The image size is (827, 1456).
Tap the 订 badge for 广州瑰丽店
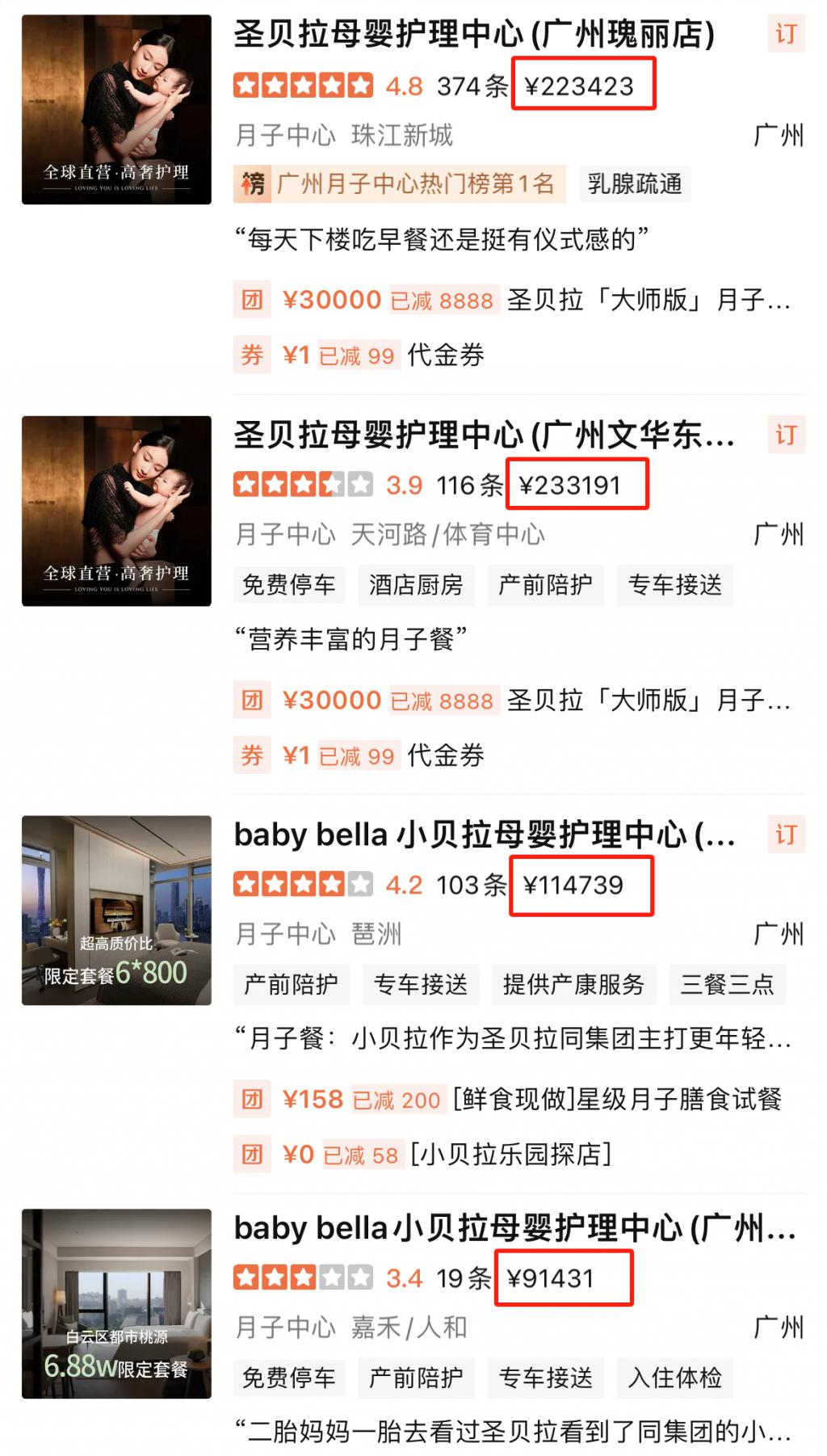786,35
